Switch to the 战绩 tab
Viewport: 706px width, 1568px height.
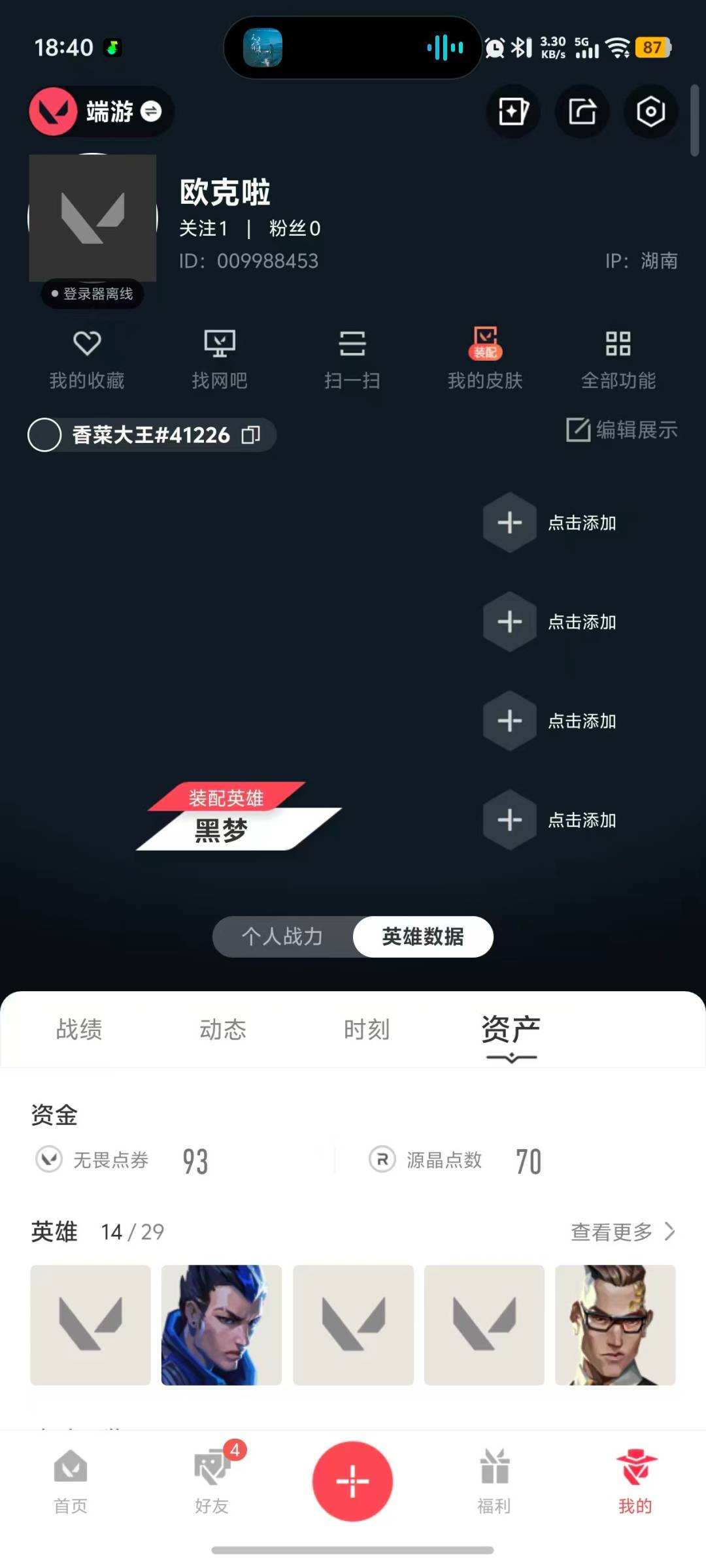click(x=78, y=1029)
